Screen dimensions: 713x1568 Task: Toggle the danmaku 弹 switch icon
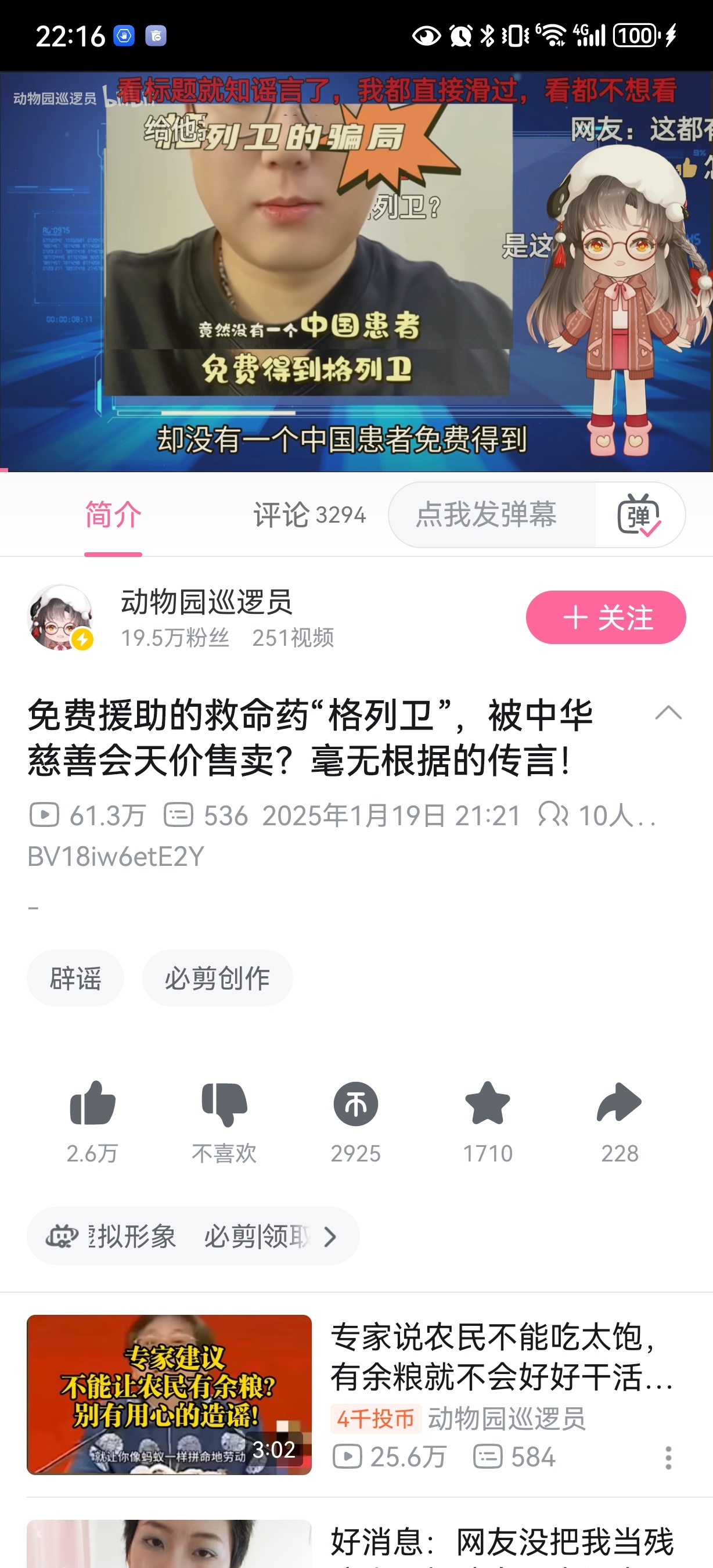point(639,515)
